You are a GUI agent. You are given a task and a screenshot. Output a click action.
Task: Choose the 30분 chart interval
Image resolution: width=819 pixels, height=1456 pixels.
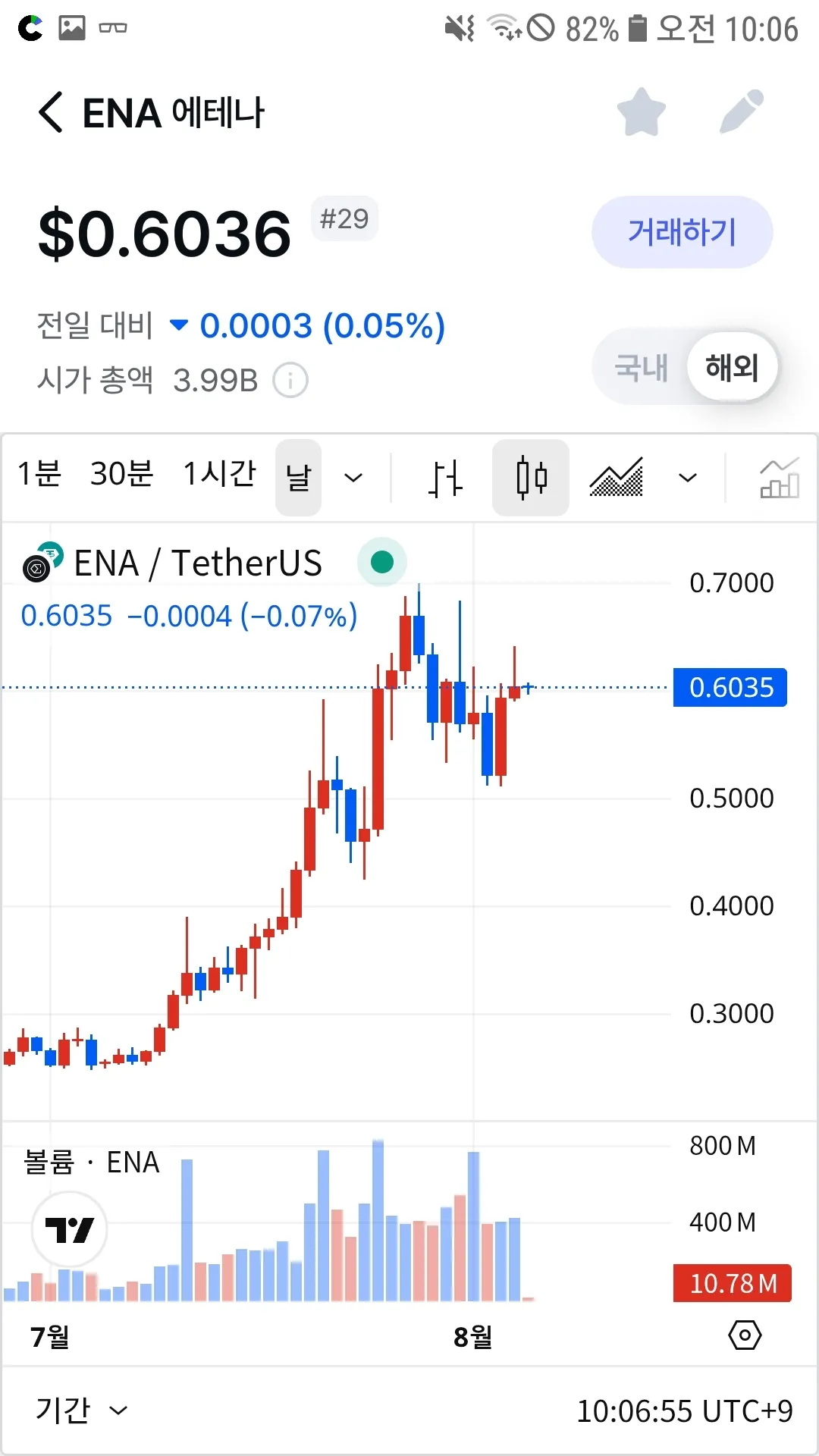[x=121, y=475]
